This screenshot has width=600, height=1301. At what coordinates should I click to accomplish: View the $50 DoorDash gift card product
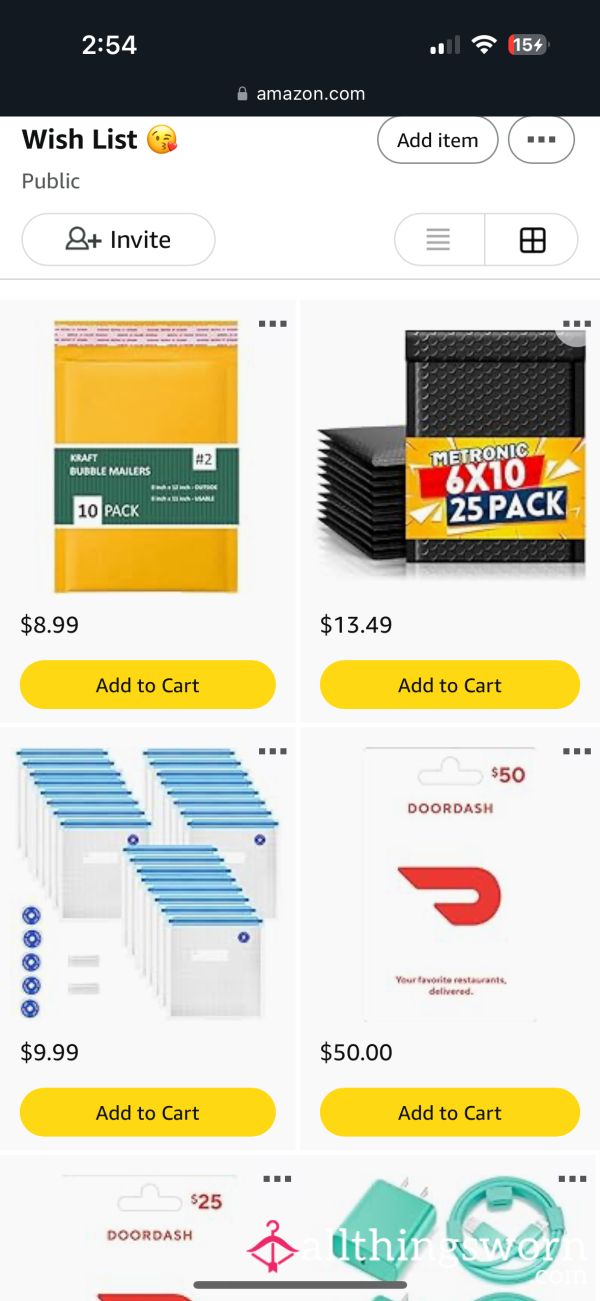(x=450, y=884)
